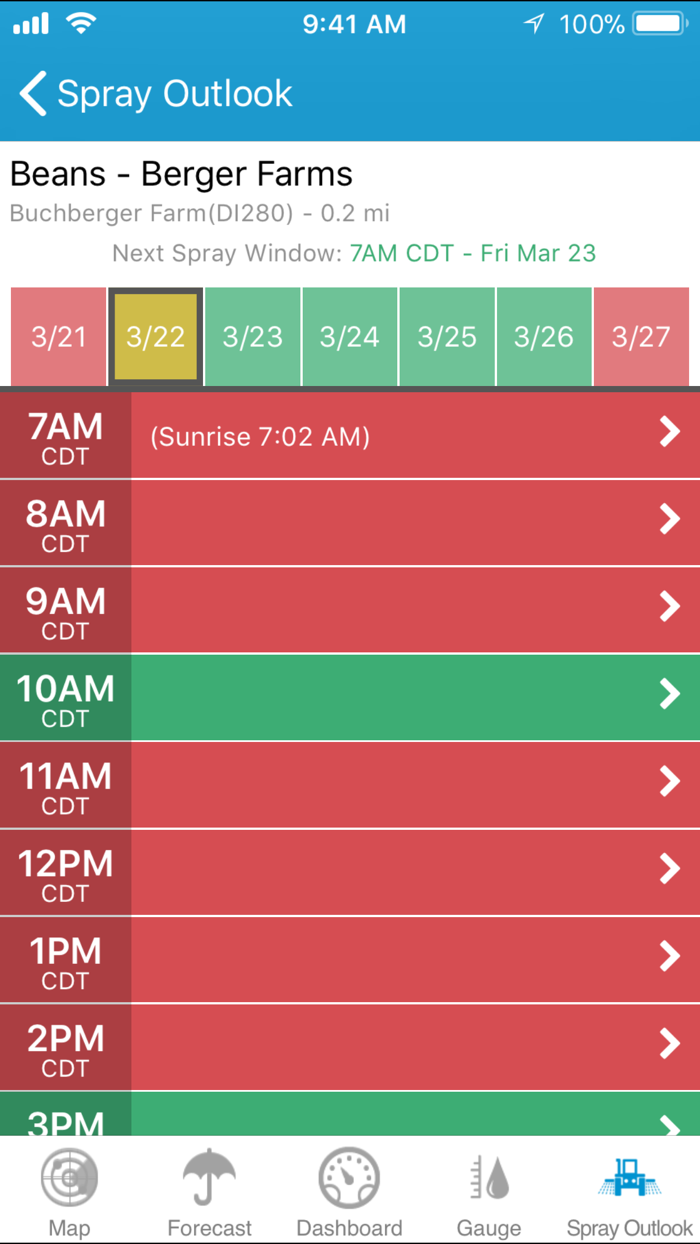Open the 7AM CDT sunrise row
The width and height of the screenshot is (700, 1244).
[350, 436]
